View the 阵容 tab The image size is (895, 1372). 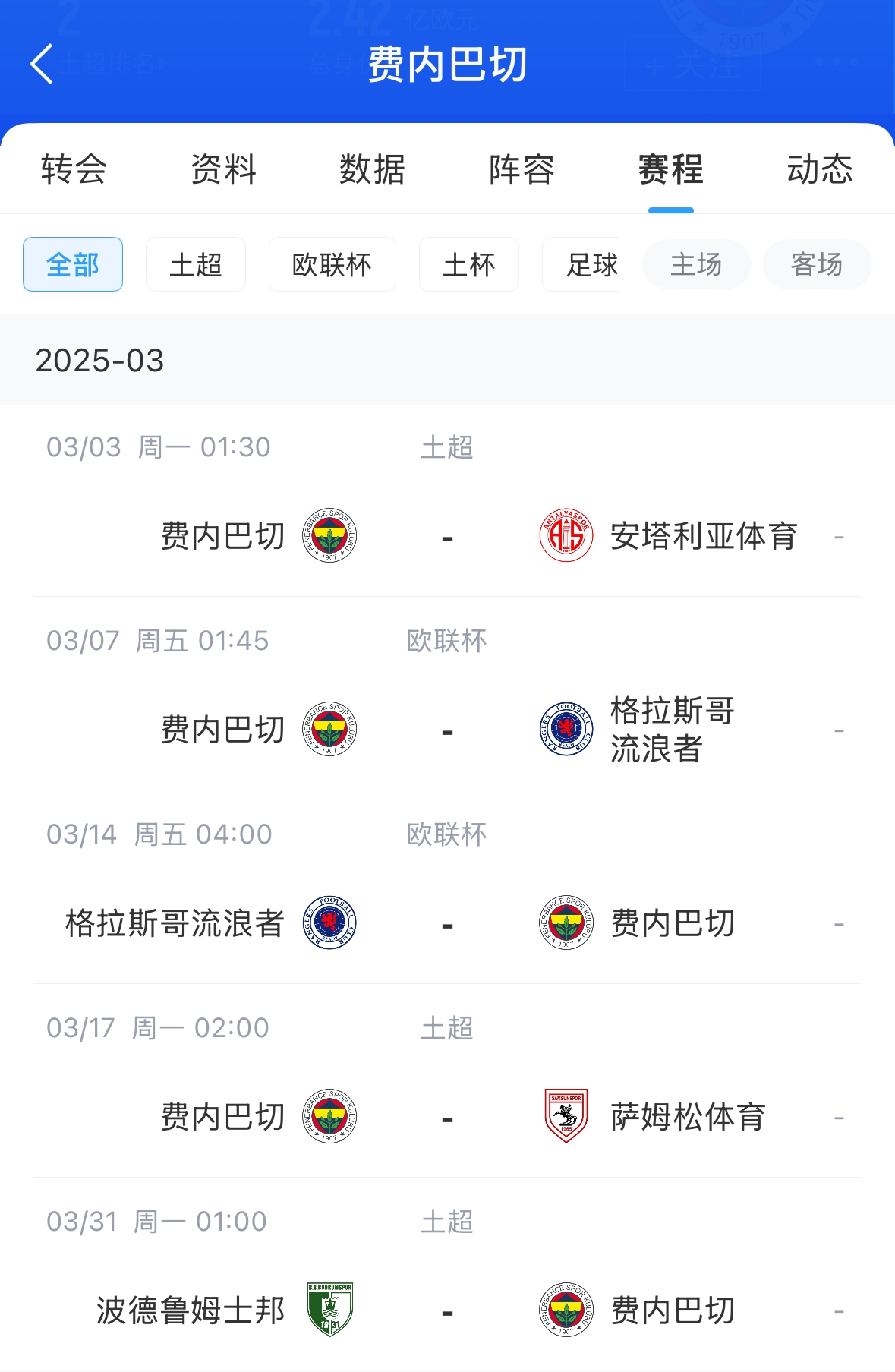point(522,169)
